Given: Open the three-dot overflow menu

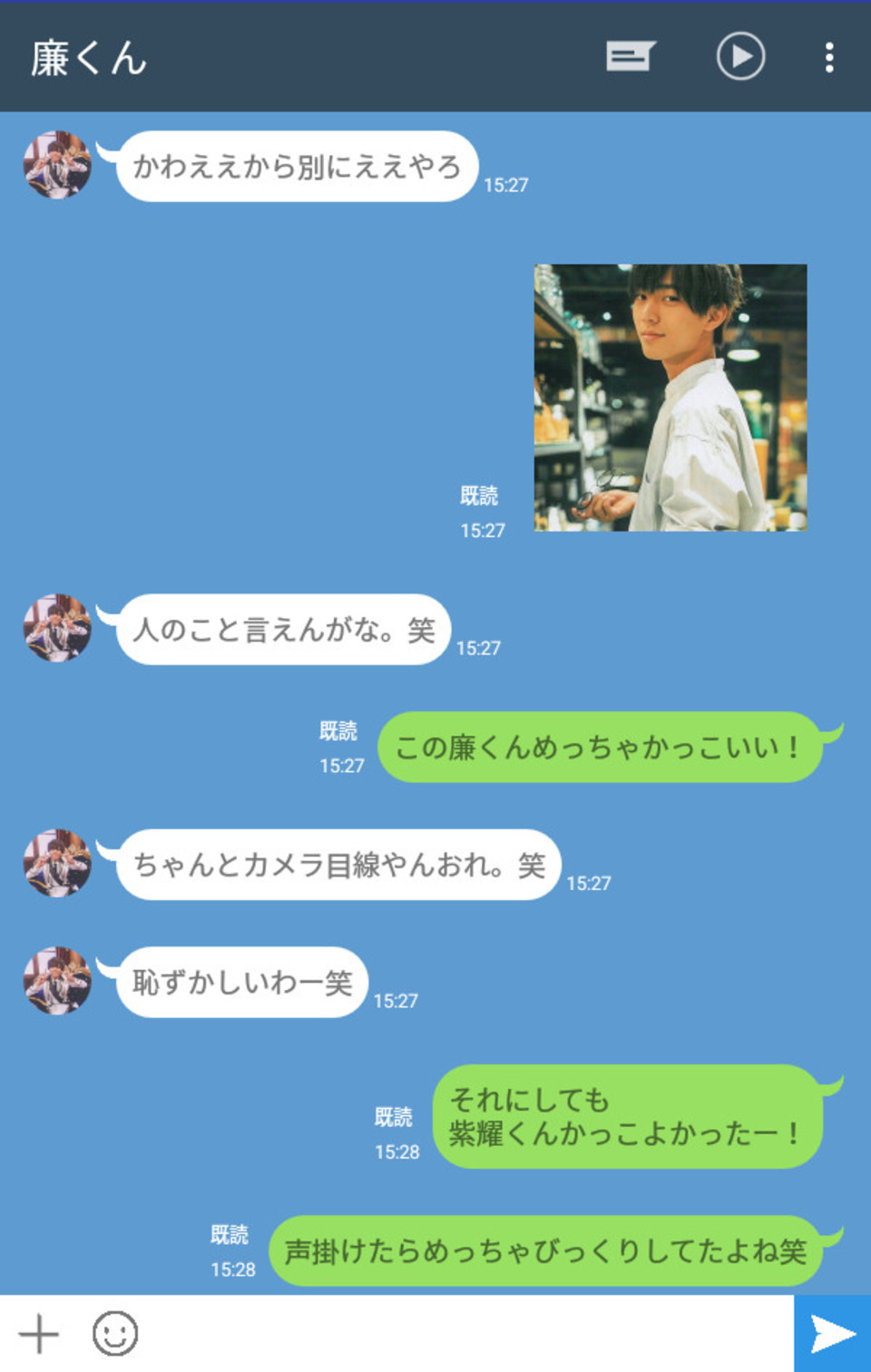Looking at the screenshot, I should (x=829, y=57).
